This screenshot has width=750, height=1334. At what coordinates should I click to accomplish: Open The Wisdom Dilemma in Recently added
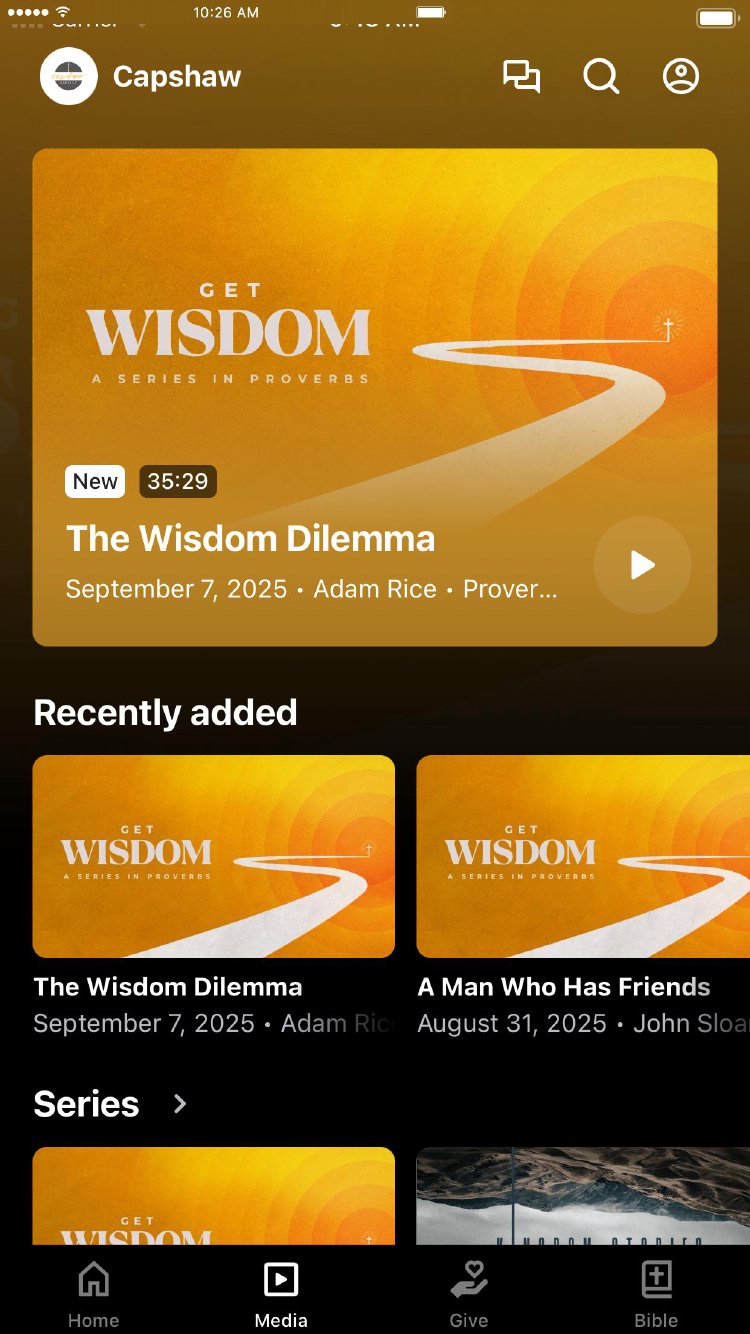214,856
